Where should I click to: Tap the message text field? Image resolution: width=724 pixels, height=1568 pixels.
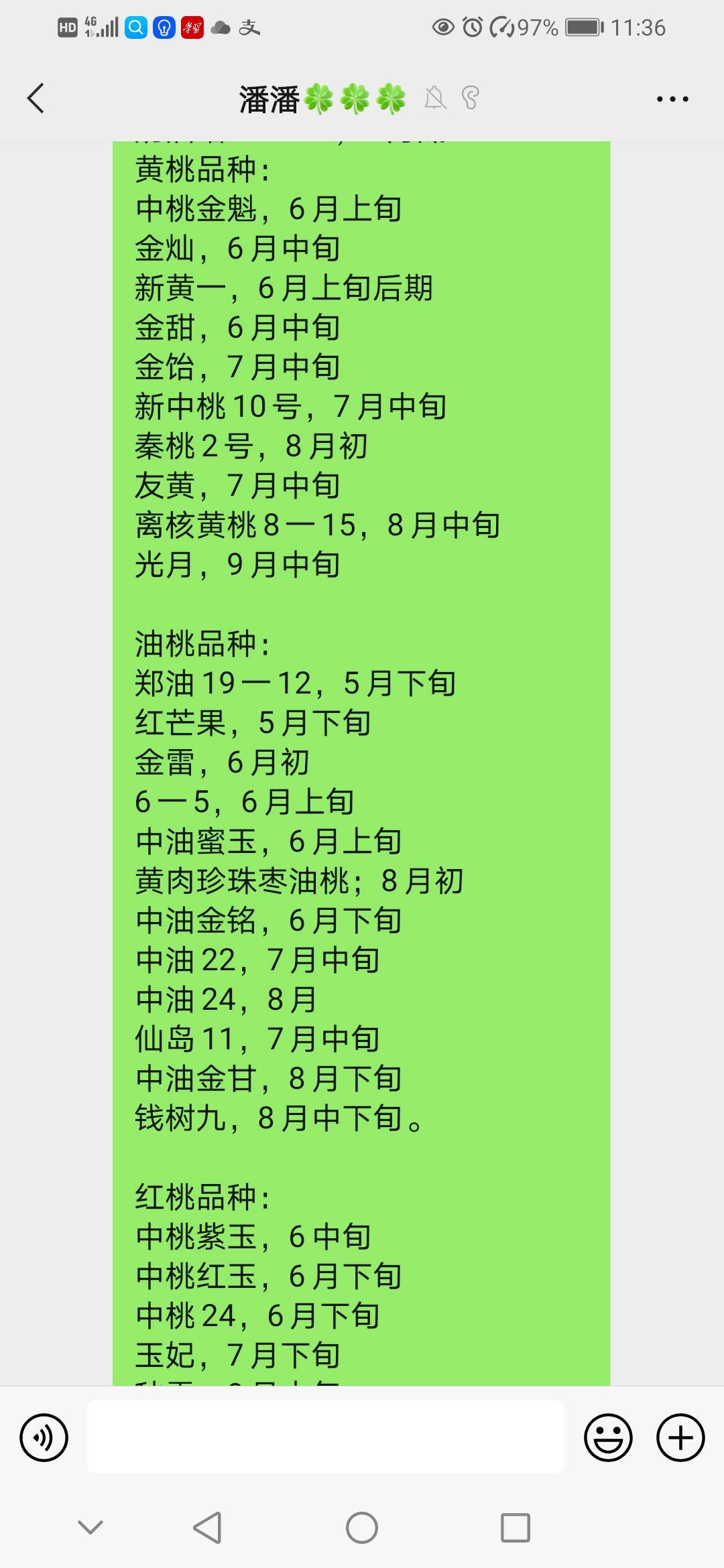326,1437
